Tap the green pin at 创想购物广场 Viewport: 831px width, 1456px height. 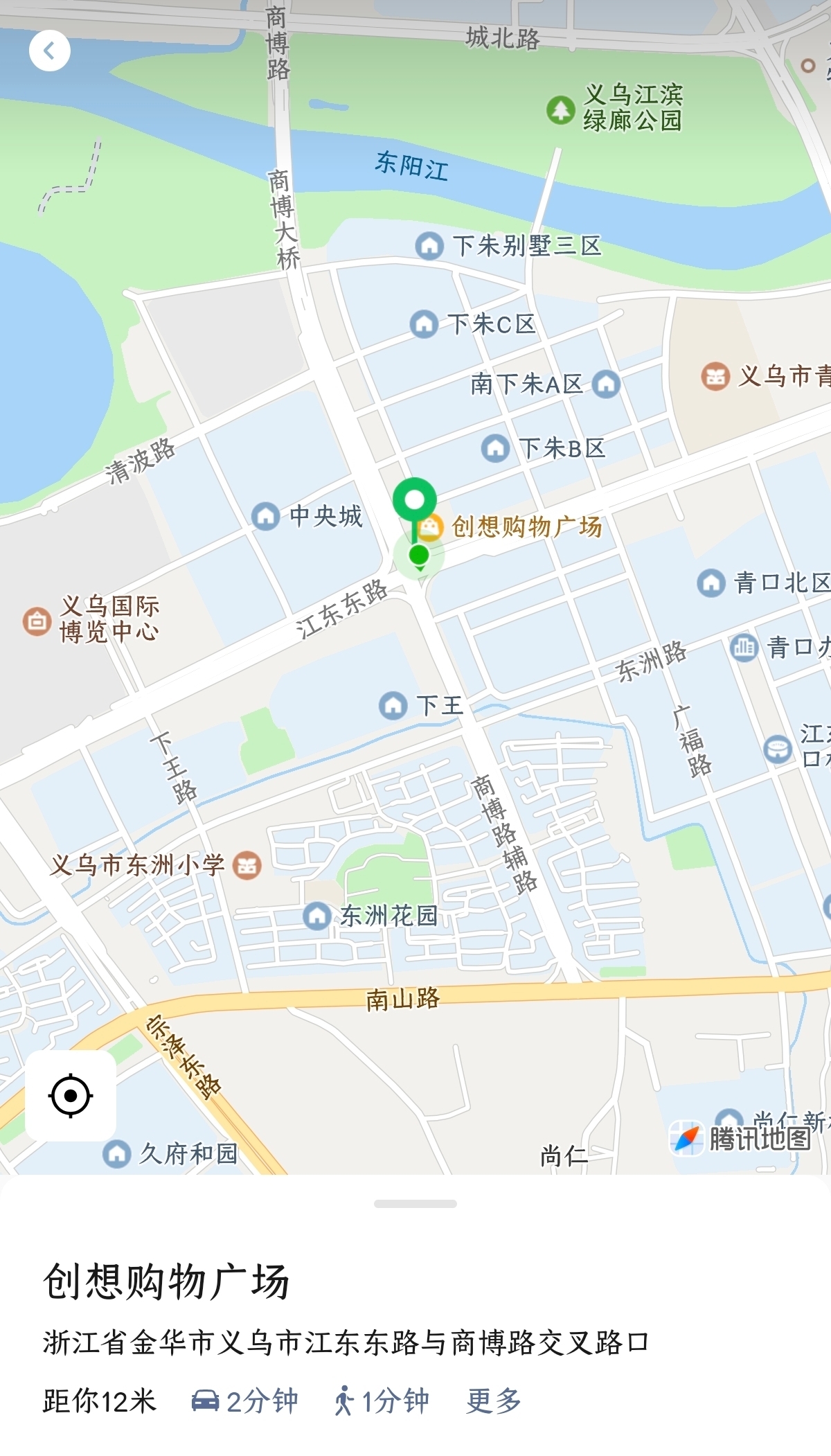click(414, 501)
